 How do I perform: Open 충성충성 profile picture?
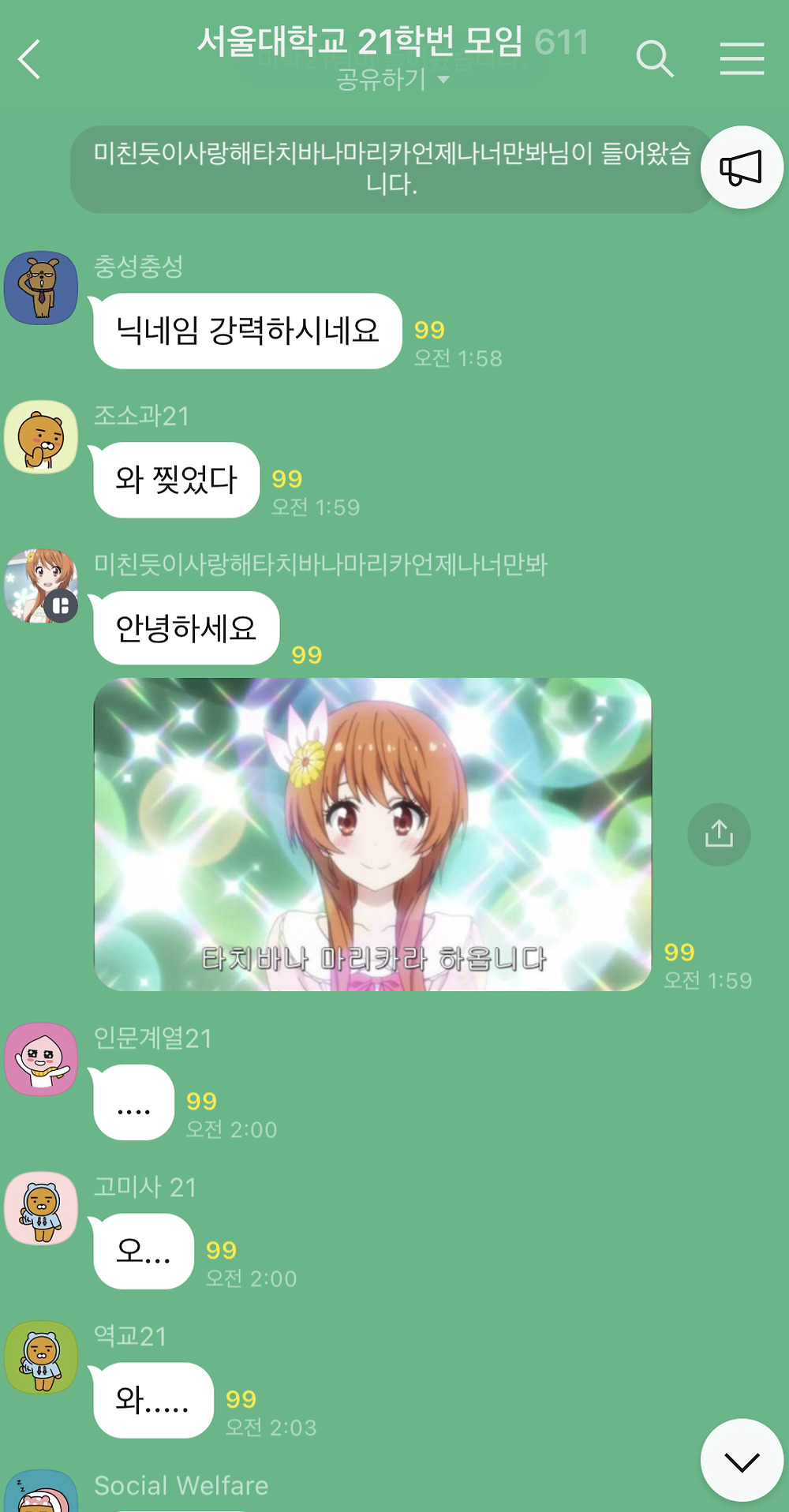tap(41, 288)
